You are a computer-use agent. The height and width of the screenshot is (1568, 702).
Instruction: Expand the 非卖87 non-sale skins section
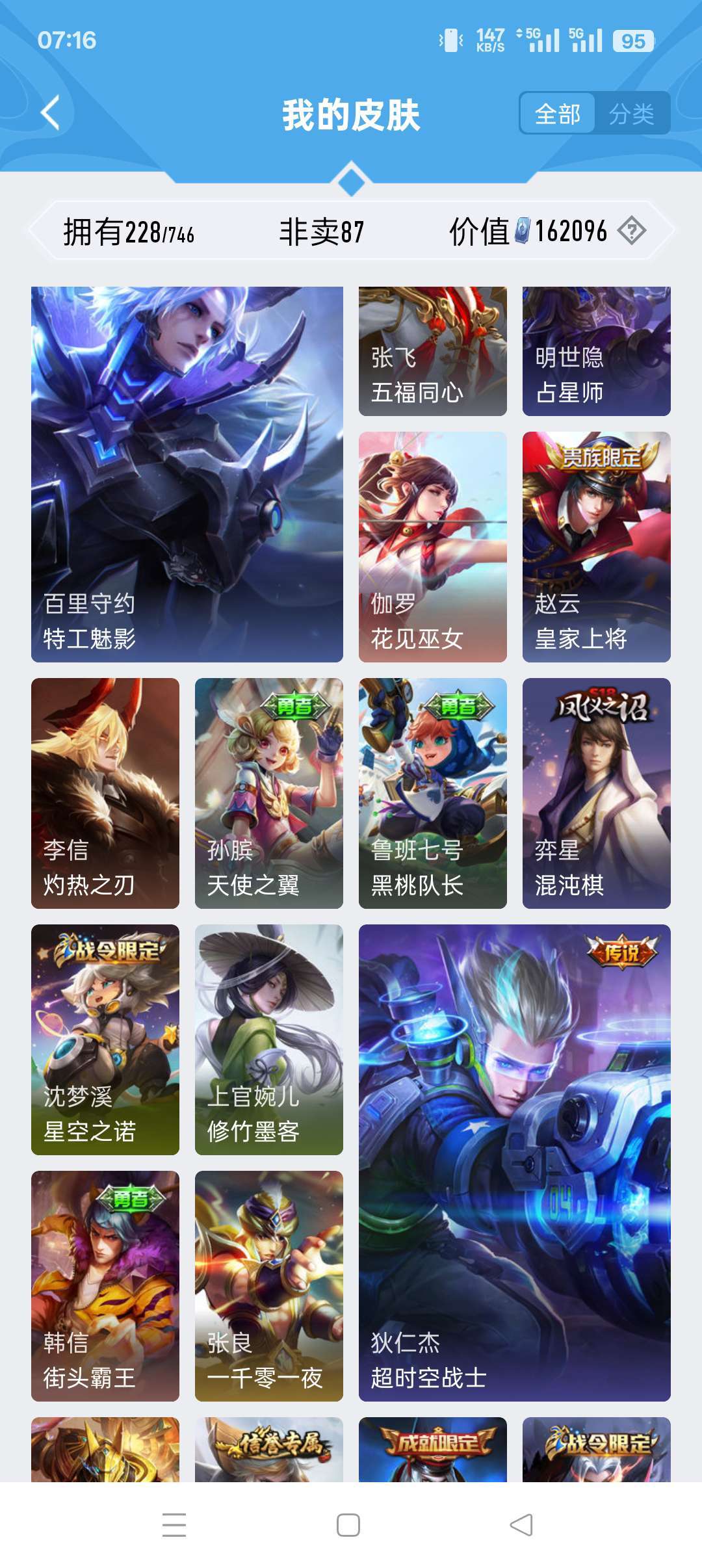tap(322, 229)
